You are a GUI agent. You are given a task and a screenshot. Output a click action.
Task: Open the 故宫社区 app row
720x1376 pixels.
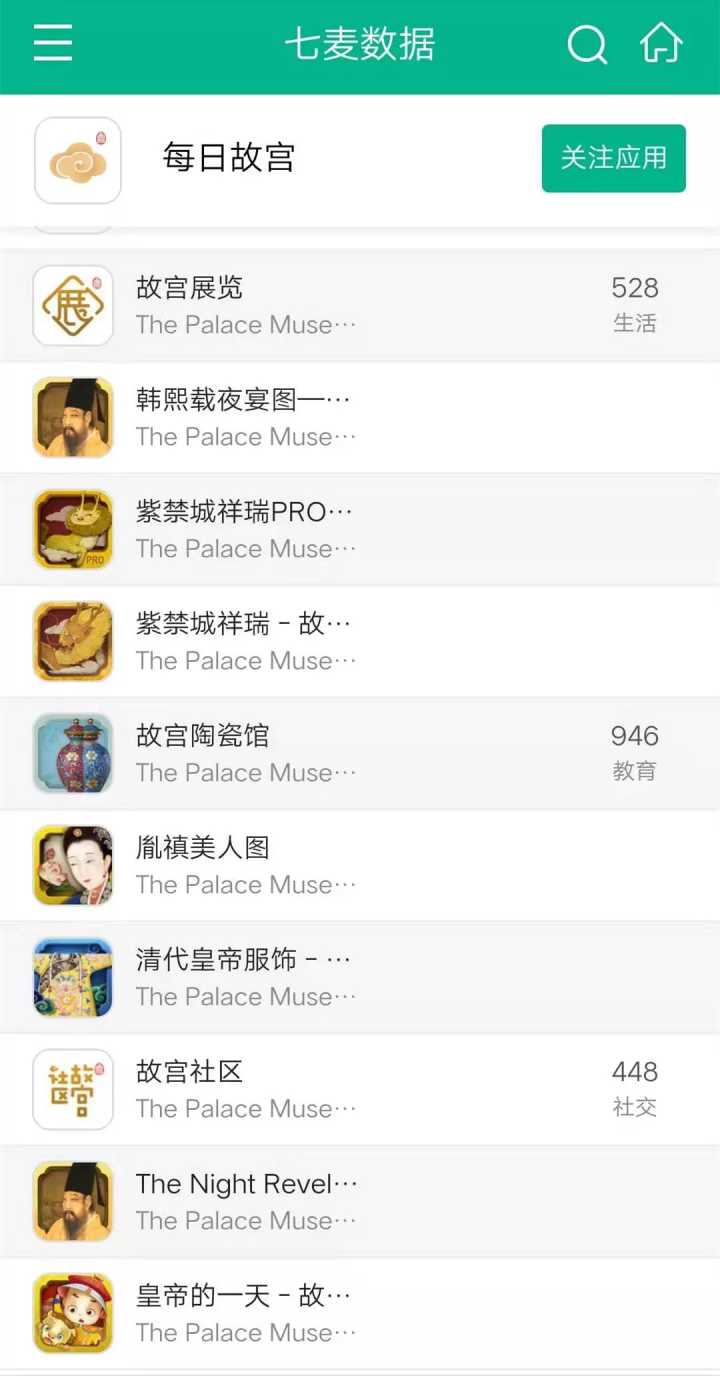360,1090
